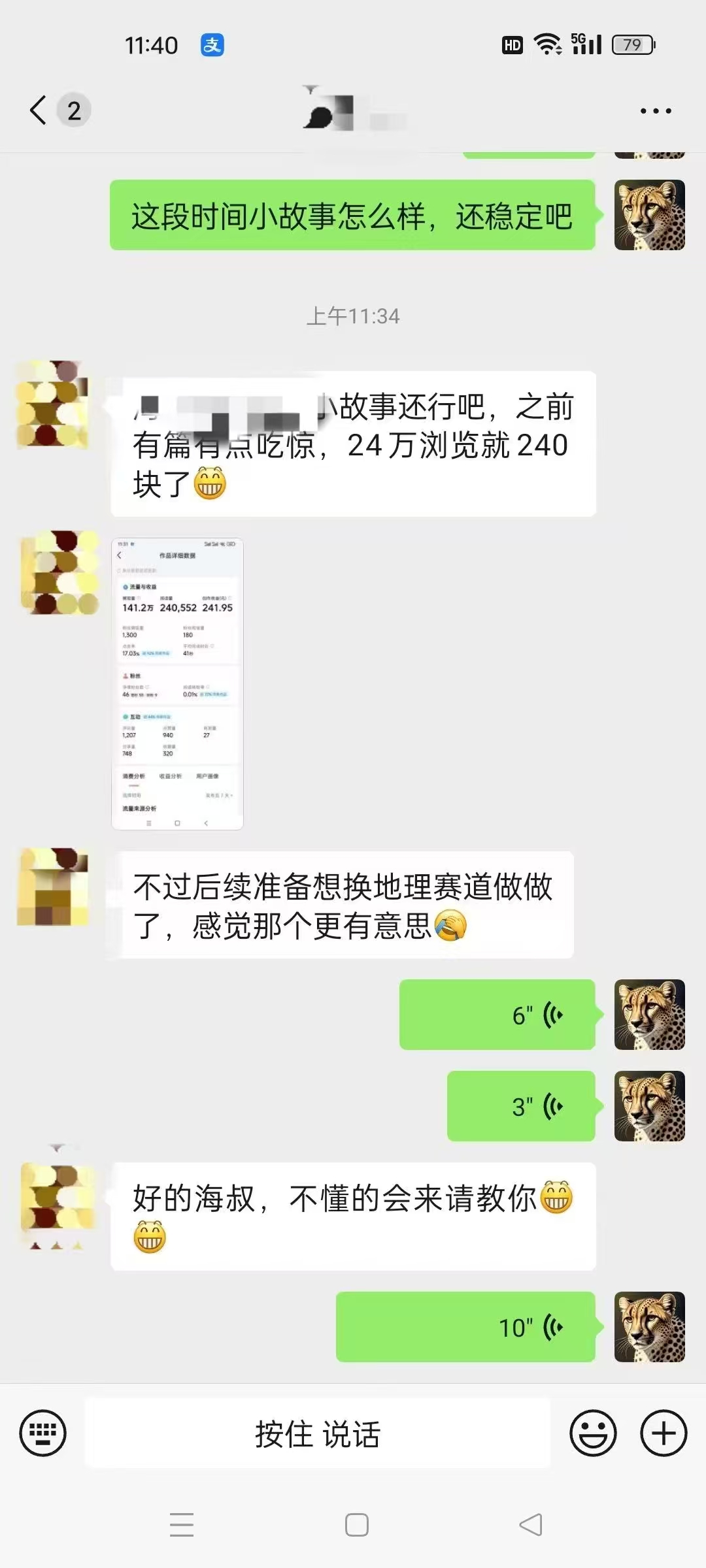Switch to keyboard text input
The width and height of the screenshot is (706, 1568).
tap(43, 1433)
